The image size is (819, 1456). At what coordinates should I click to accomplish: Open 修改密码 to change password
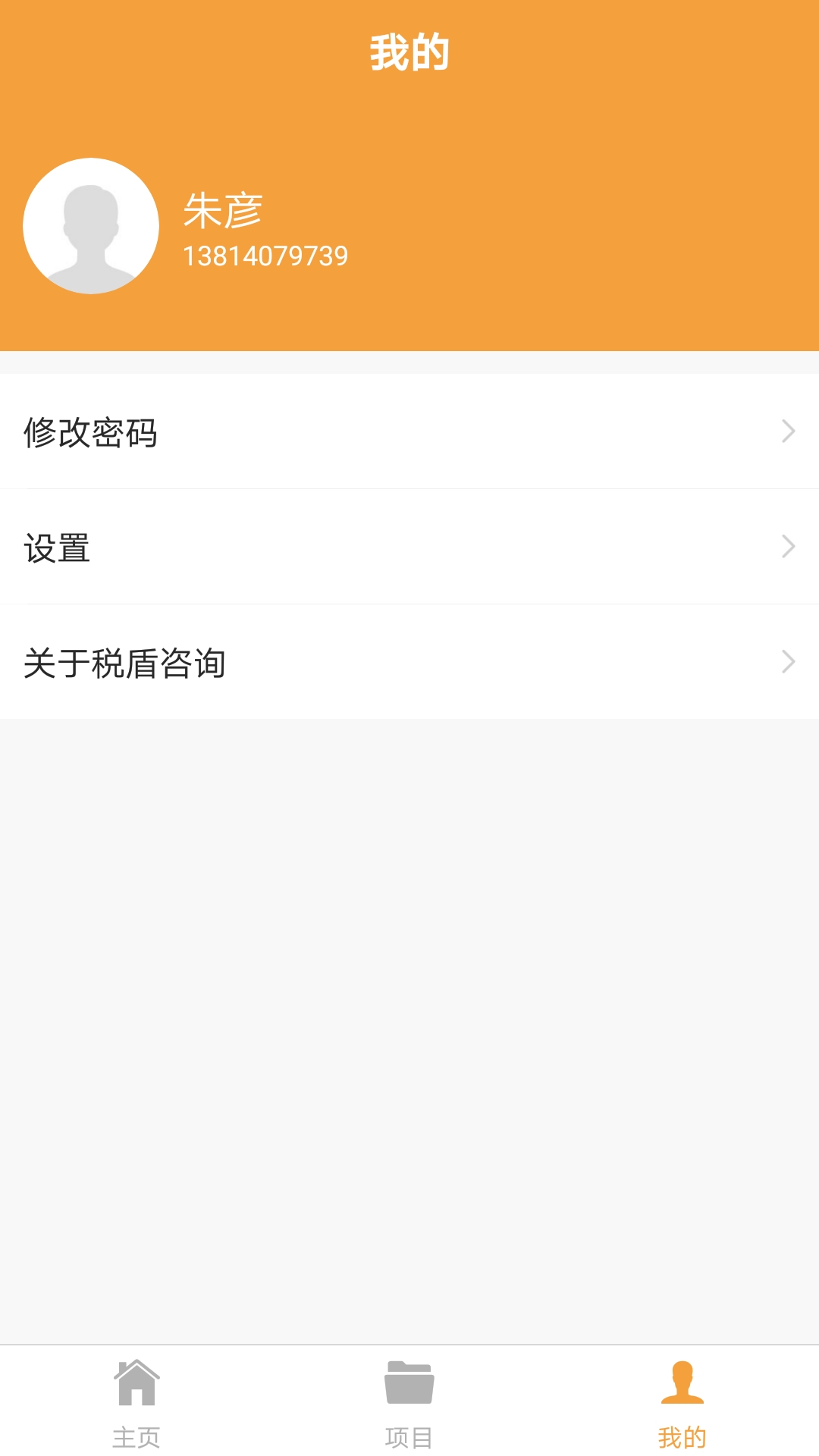click(409, 431)
